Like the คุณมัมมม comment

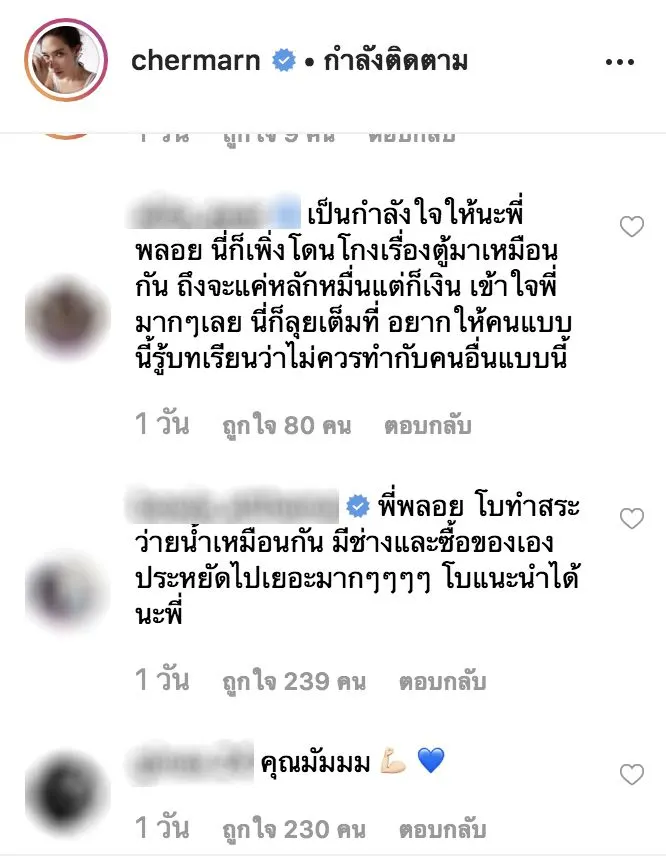[x=632, y=774]
